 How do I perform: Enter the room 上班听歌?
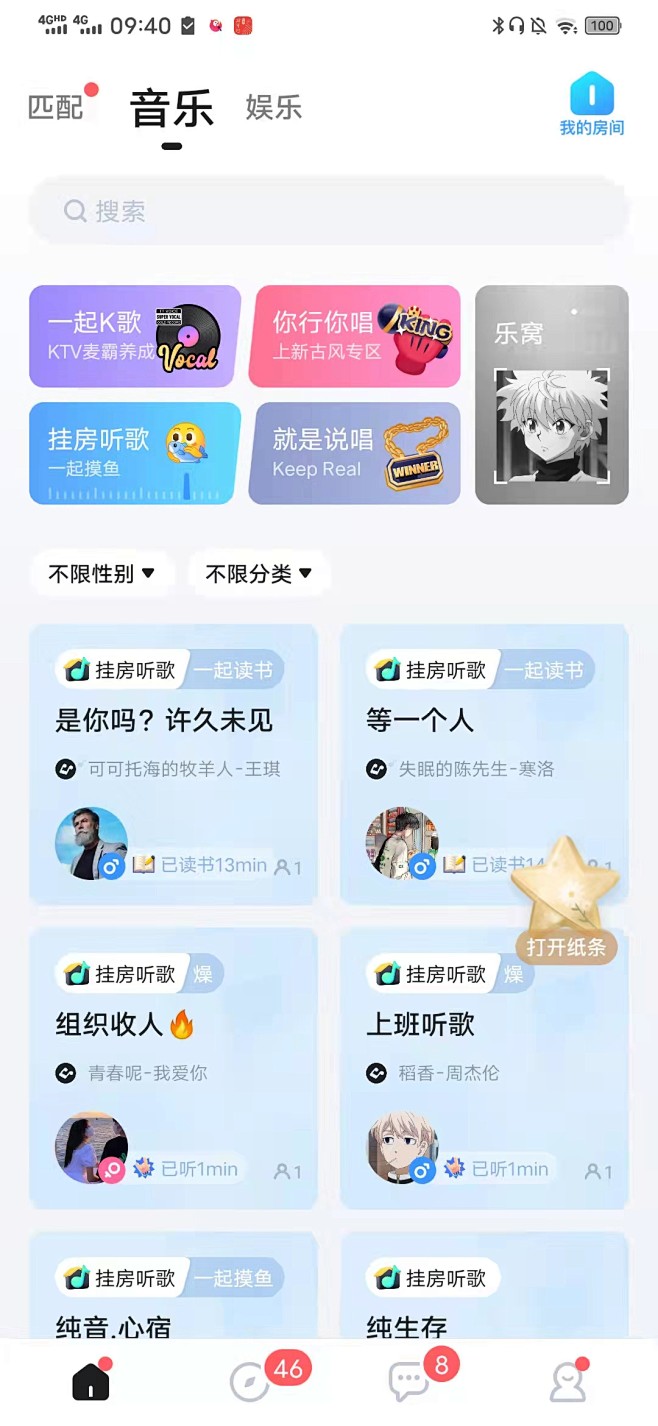(484, 1068)
